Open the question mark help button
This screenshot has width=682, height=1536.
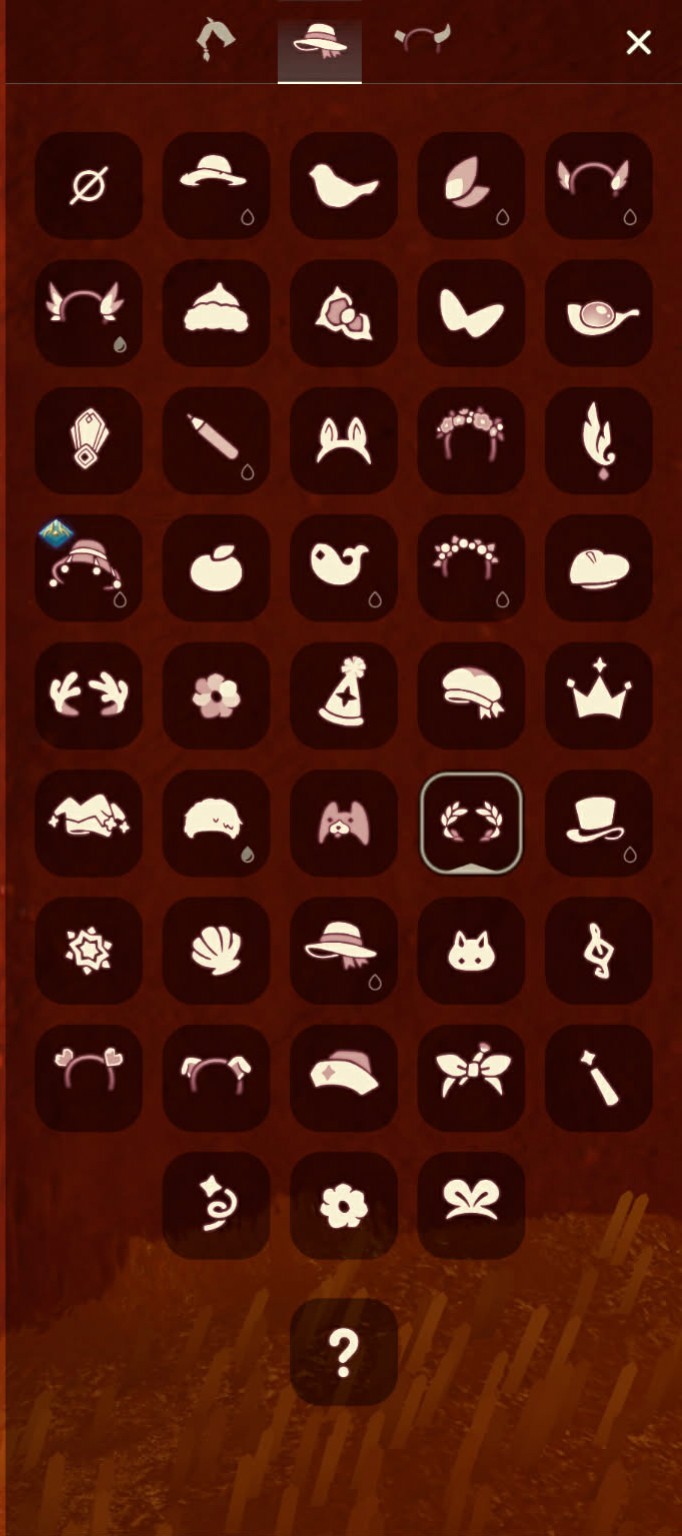pyautogui.click(x=343, y=1352)
